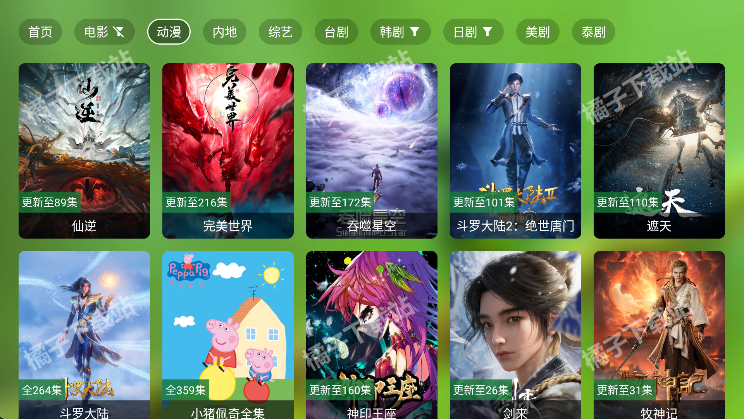Screen dimensions: 744x419
Task: Switch to the 美剧 tab
Action: (x=537, y=32)
